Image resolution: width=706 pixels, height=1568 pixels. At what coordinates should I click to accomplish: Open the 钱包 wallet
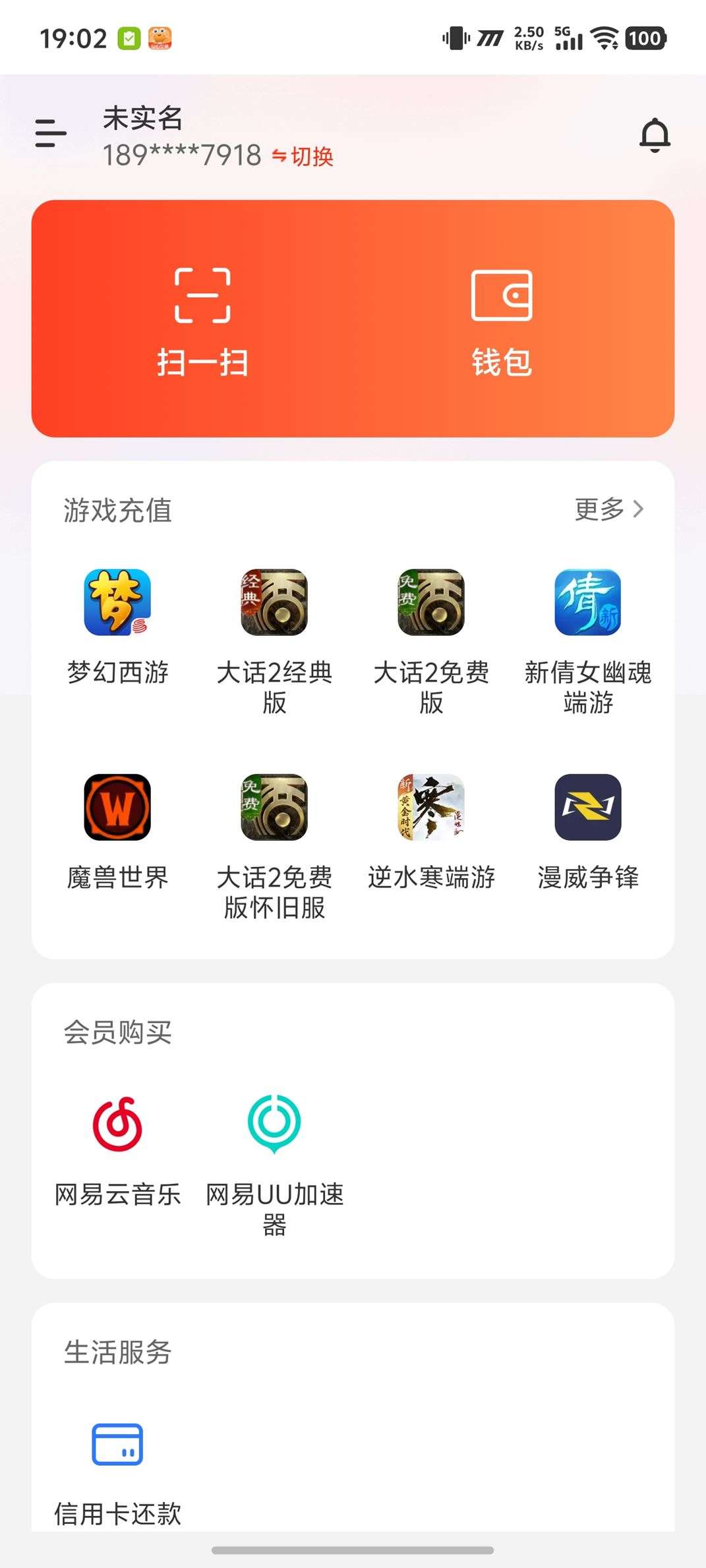(501, 316)
